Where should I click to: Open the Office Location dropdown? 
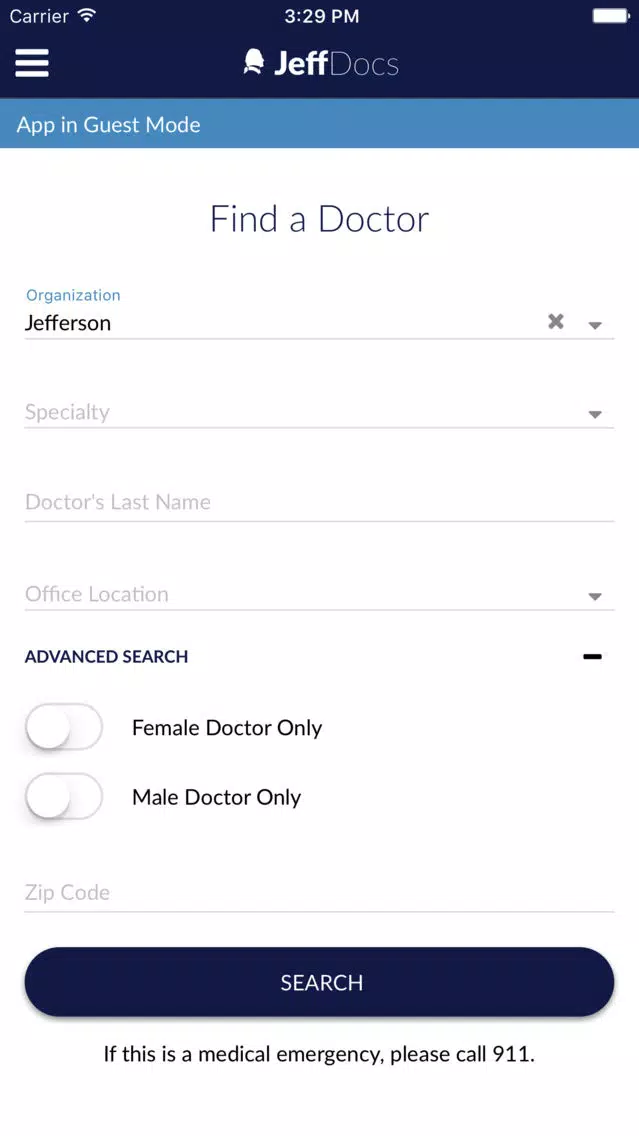(x=320, y=595)
